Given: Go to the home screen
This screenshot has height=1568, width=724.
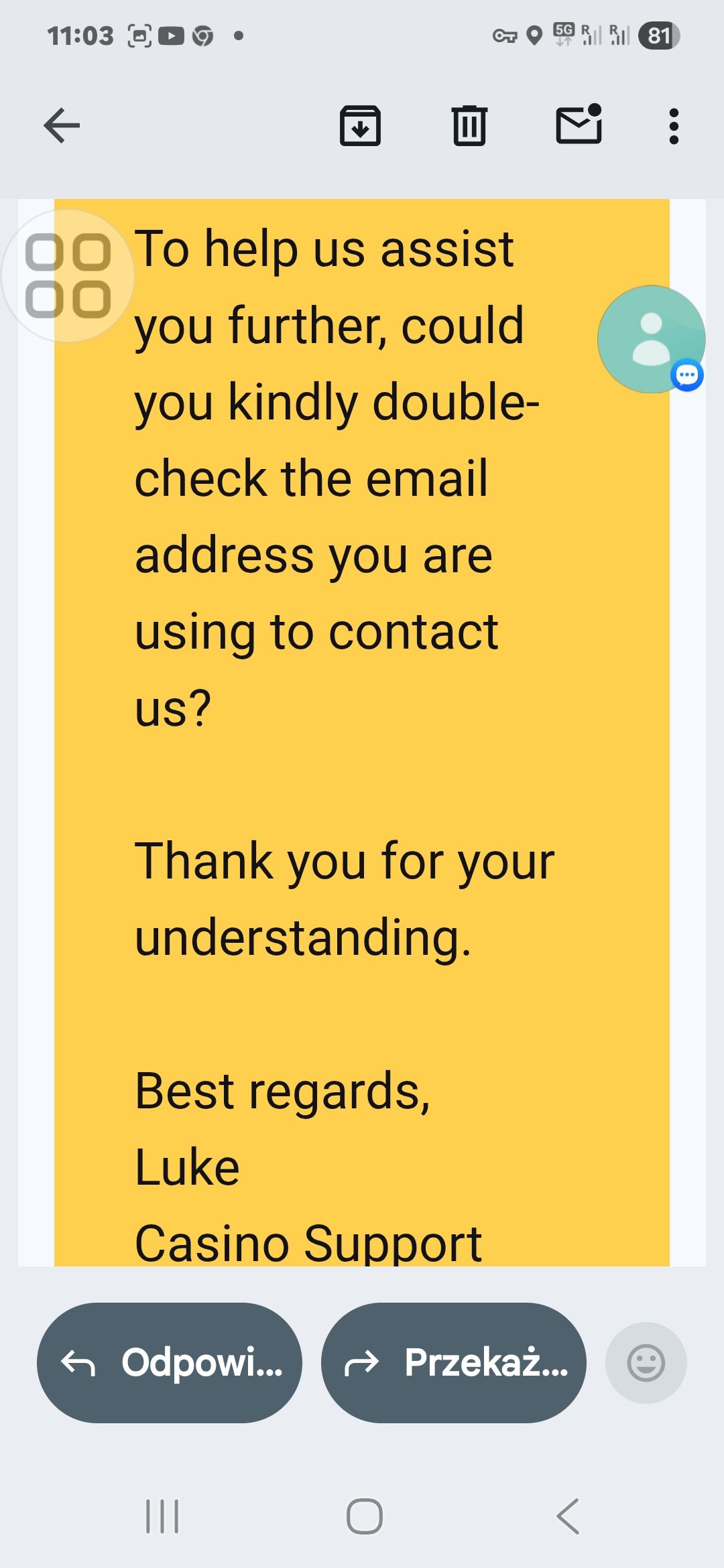Looking at the screenshot, I should 364,1516.
